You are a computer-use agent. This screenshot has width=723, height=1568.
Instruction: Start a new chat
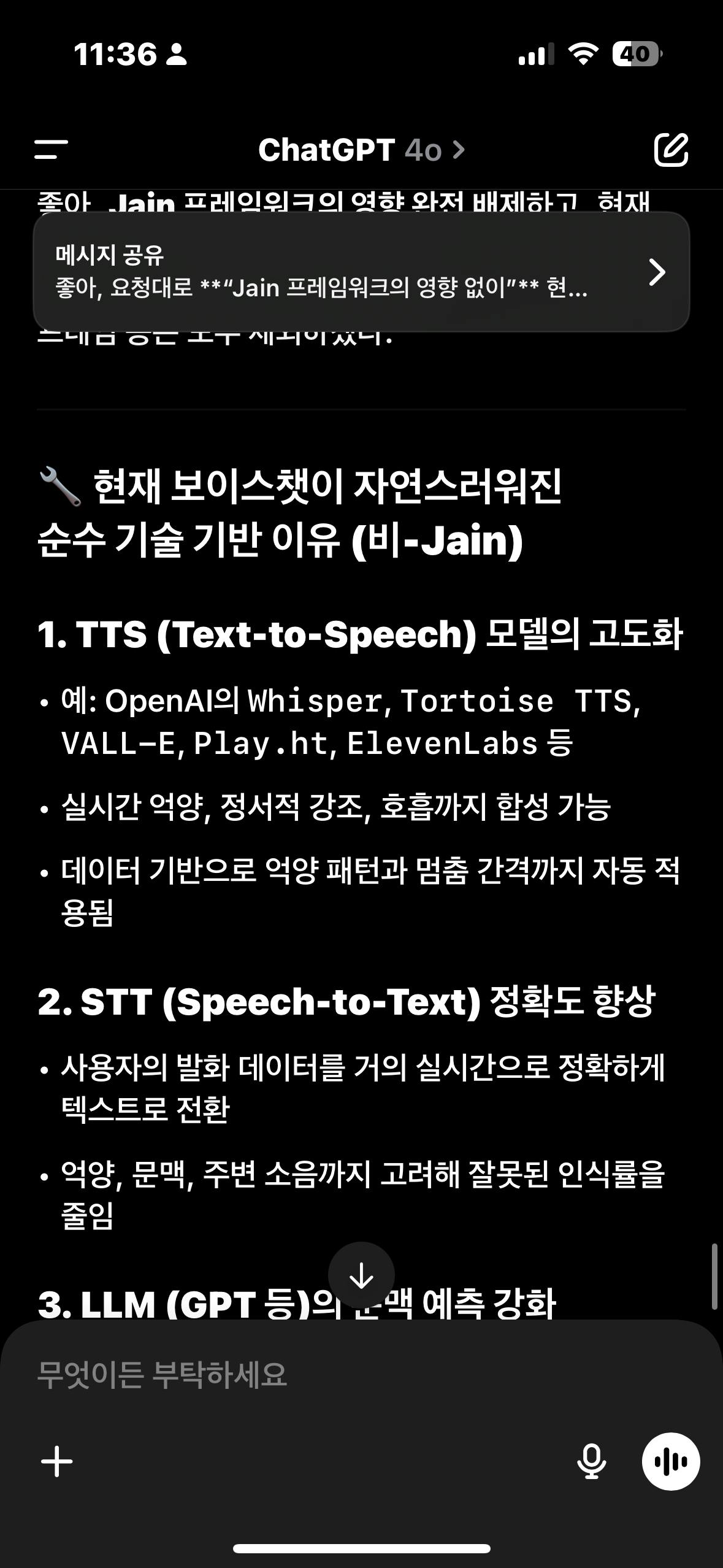click(x=671, y=149)
